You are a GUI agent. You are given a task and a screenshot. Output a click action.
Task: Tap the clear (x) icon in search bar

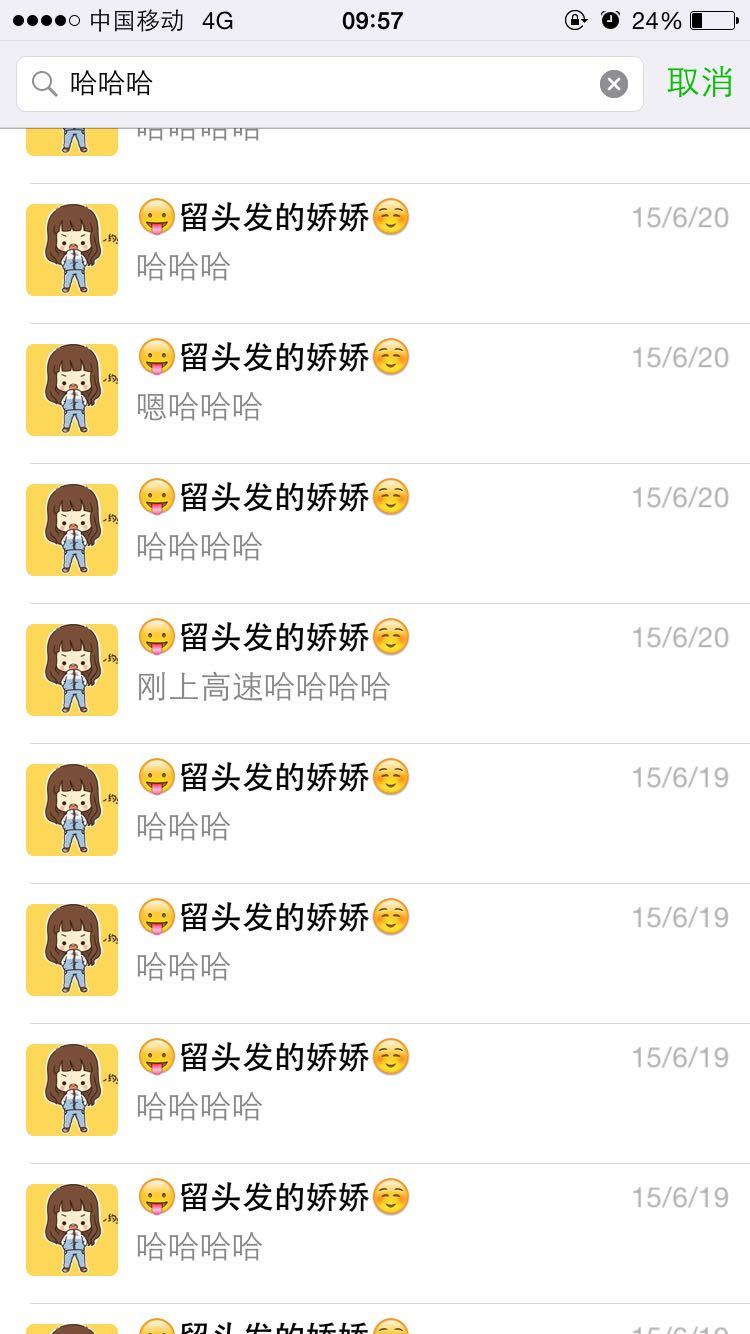pos(613,83)
